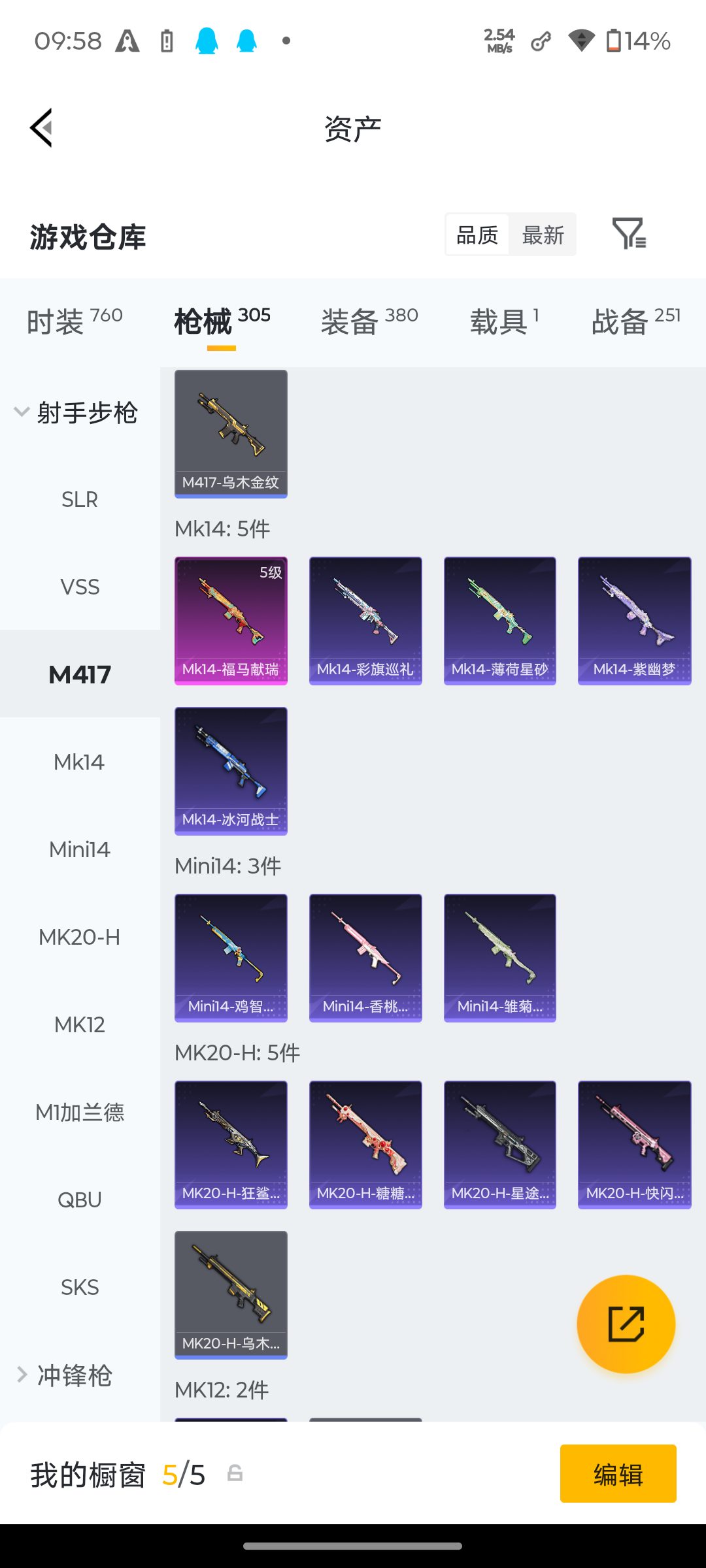Tap 编辑 to edit my showcase

click(618, 1474)
